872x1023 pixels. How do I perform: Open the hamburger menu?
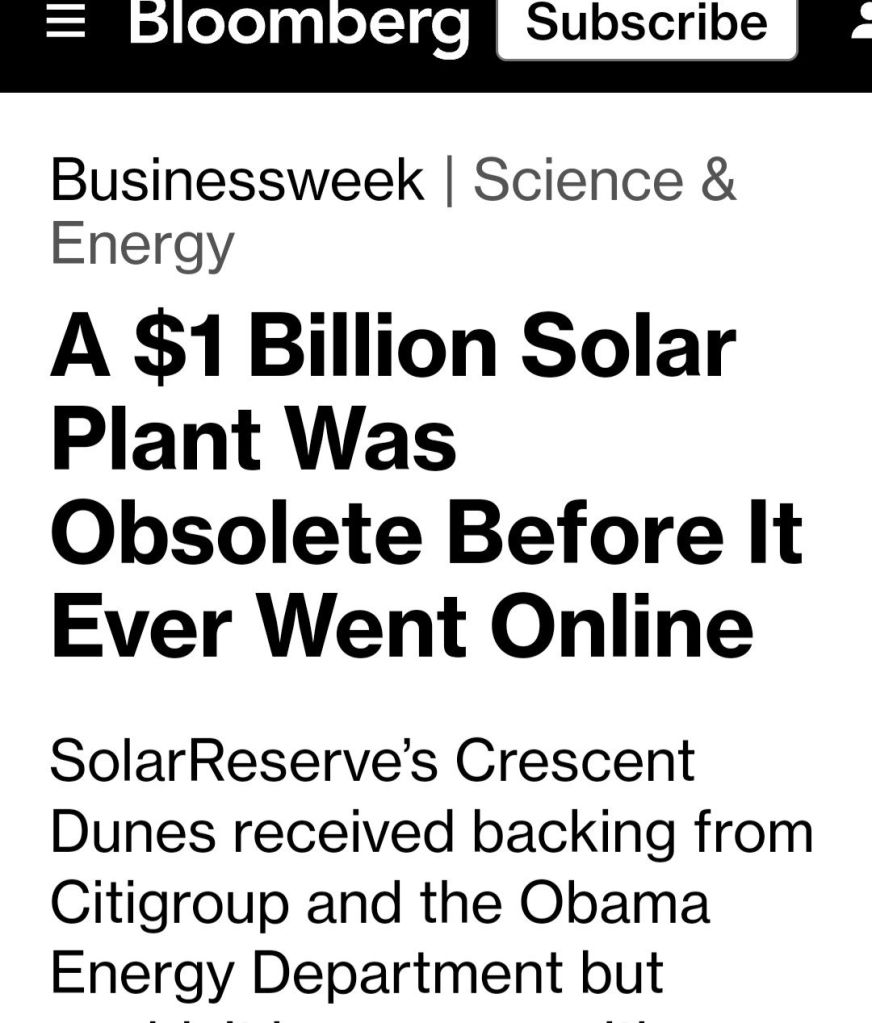67,24
